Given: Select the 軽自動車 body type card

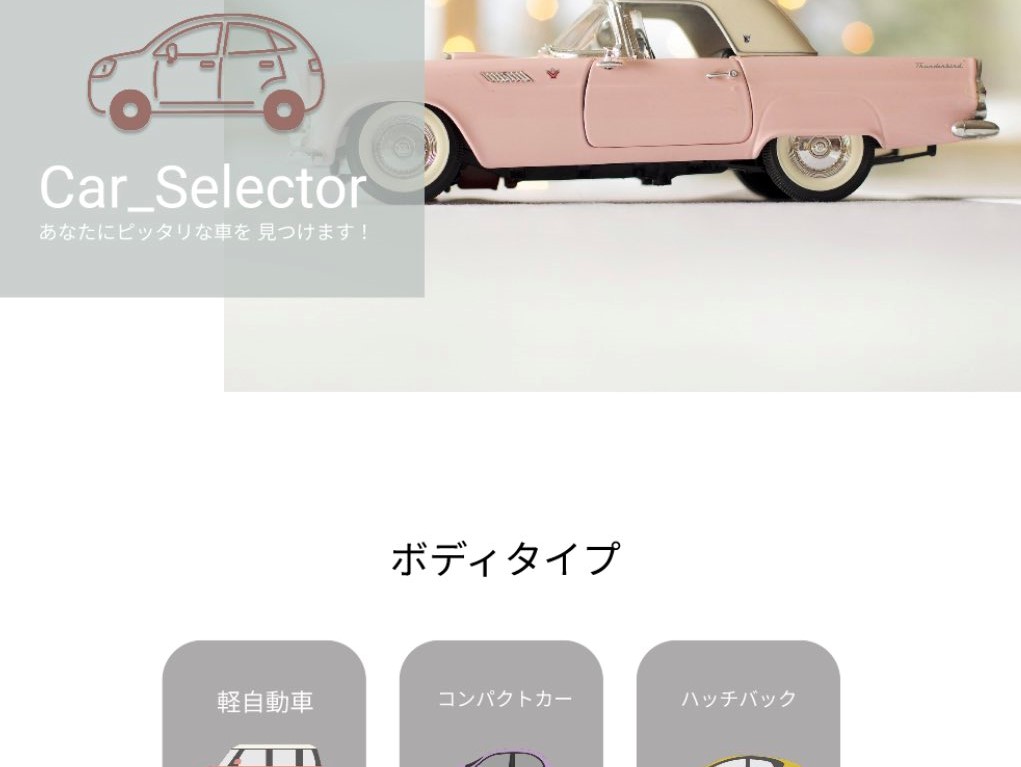Looking at the screenshot, I should point(264,704).
